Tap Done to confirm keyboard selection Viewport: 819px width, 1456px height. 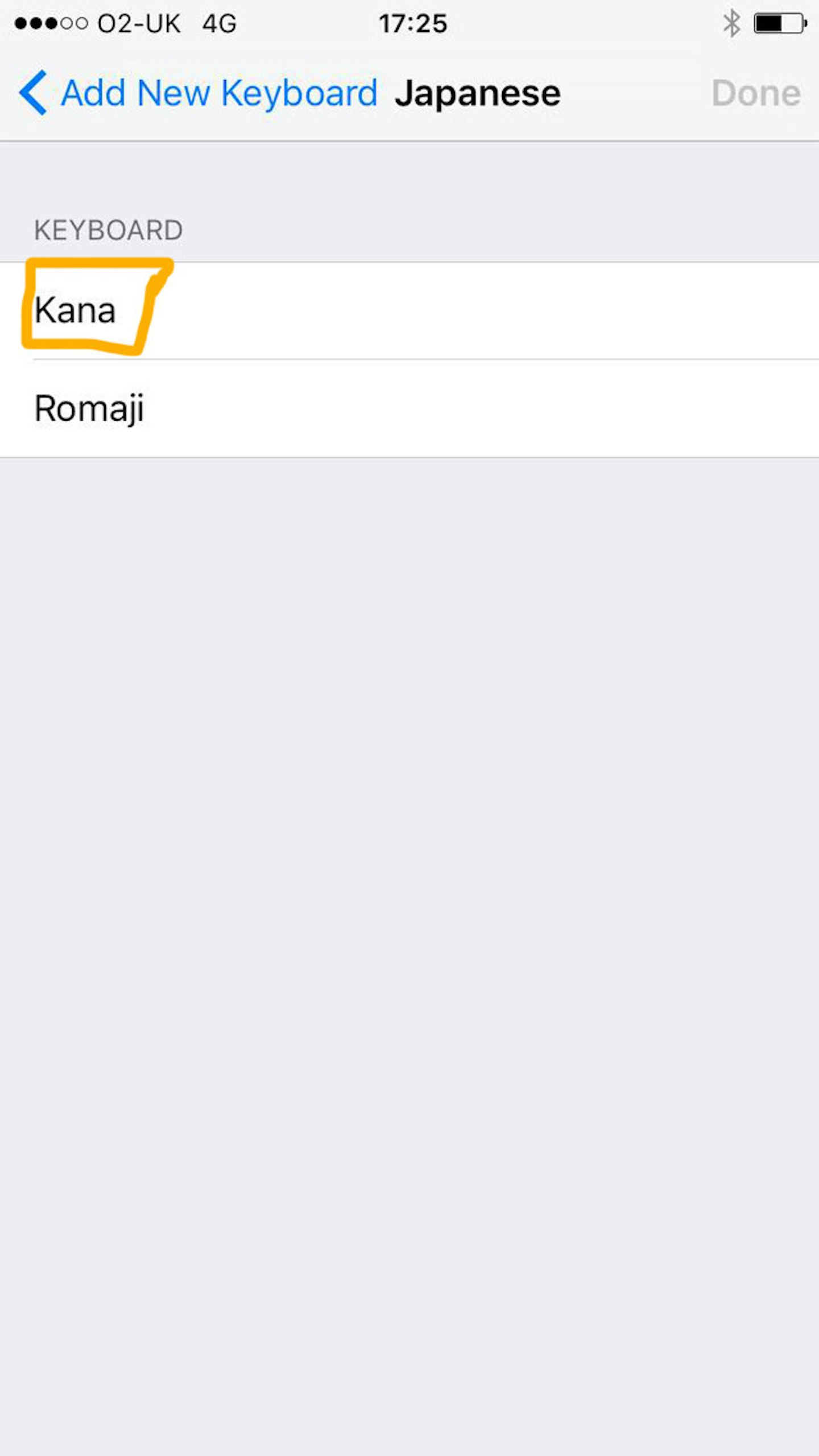tap(756, 93)
